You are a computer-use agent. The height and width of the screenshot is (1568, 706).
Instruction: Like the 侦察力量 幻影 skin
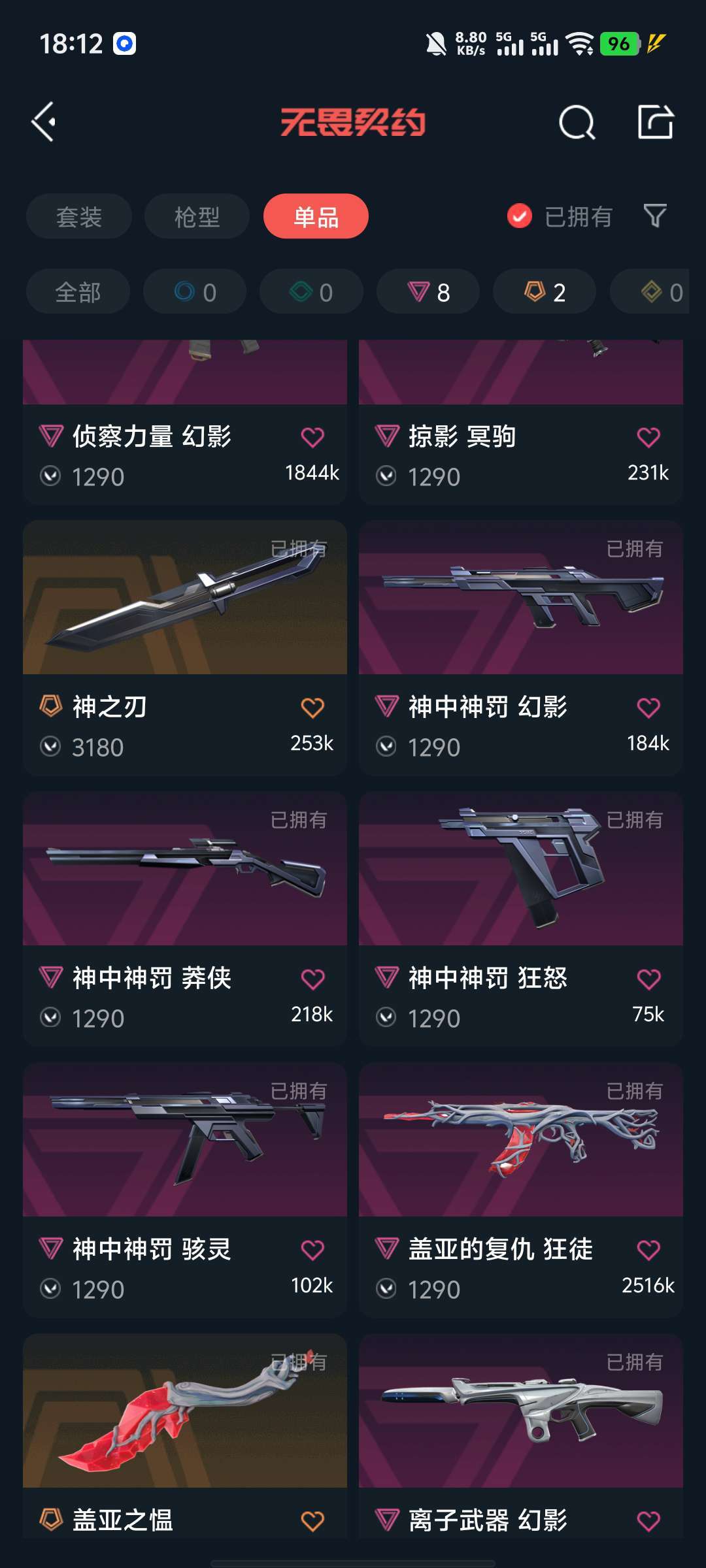[x=312, y=437]
